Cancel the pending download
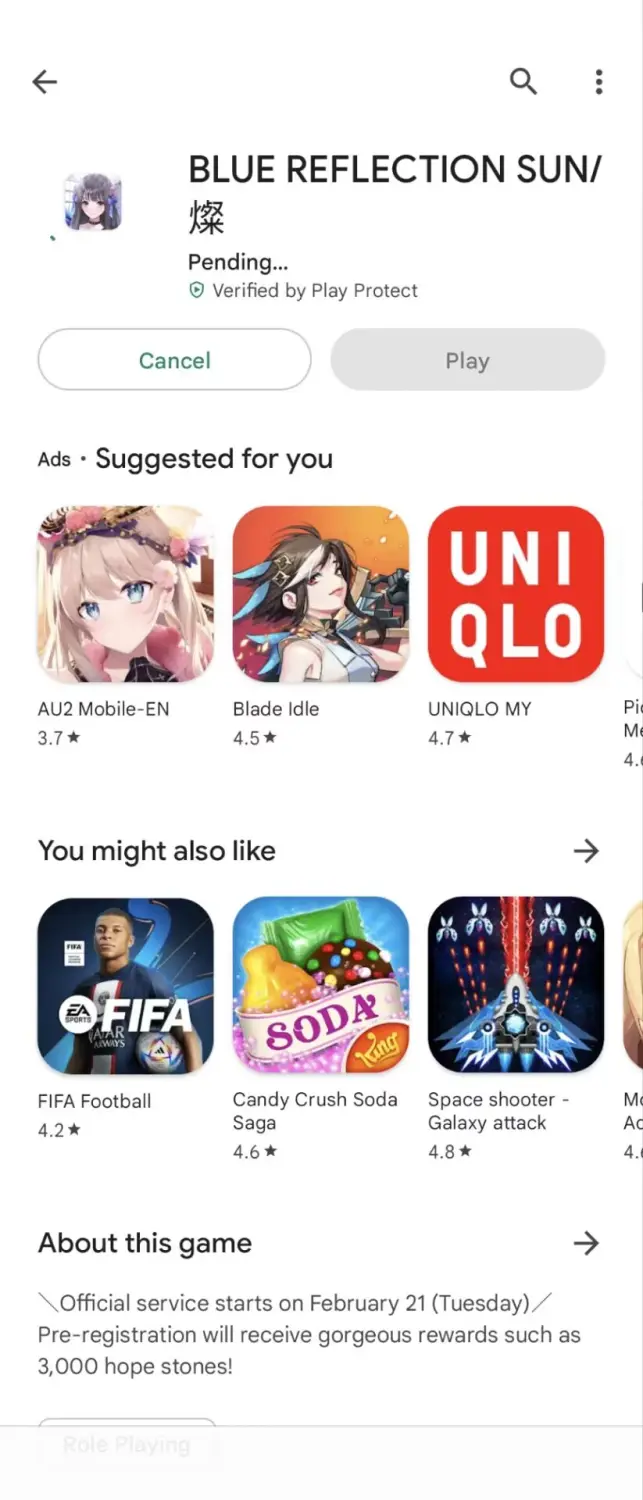This screenshot has width=643, height=1500. [175, 360]
